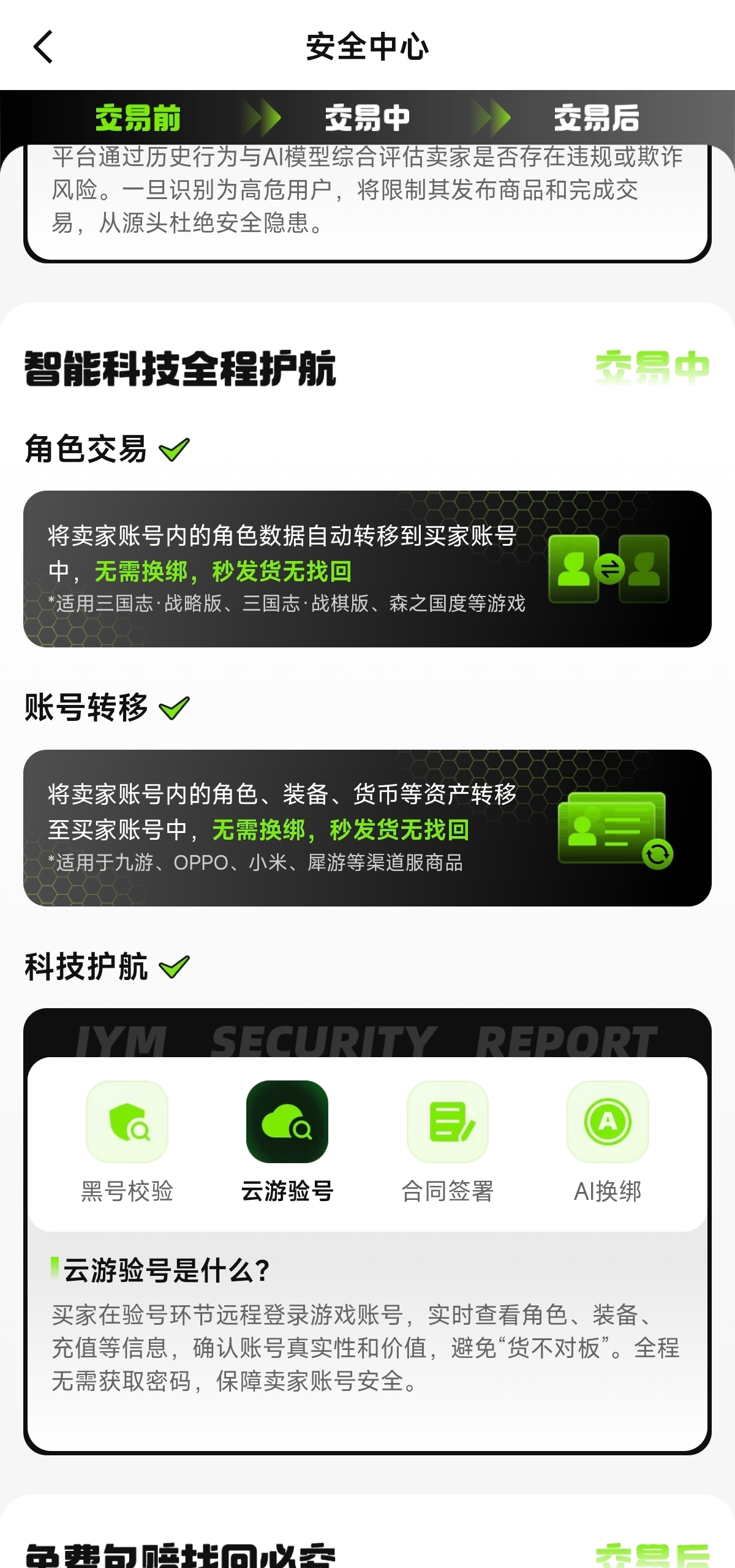Image resolution: width=735 pixels, height=1568 pixels.
Task: Switch to the 交易后 tab
Action: point(596,118)
